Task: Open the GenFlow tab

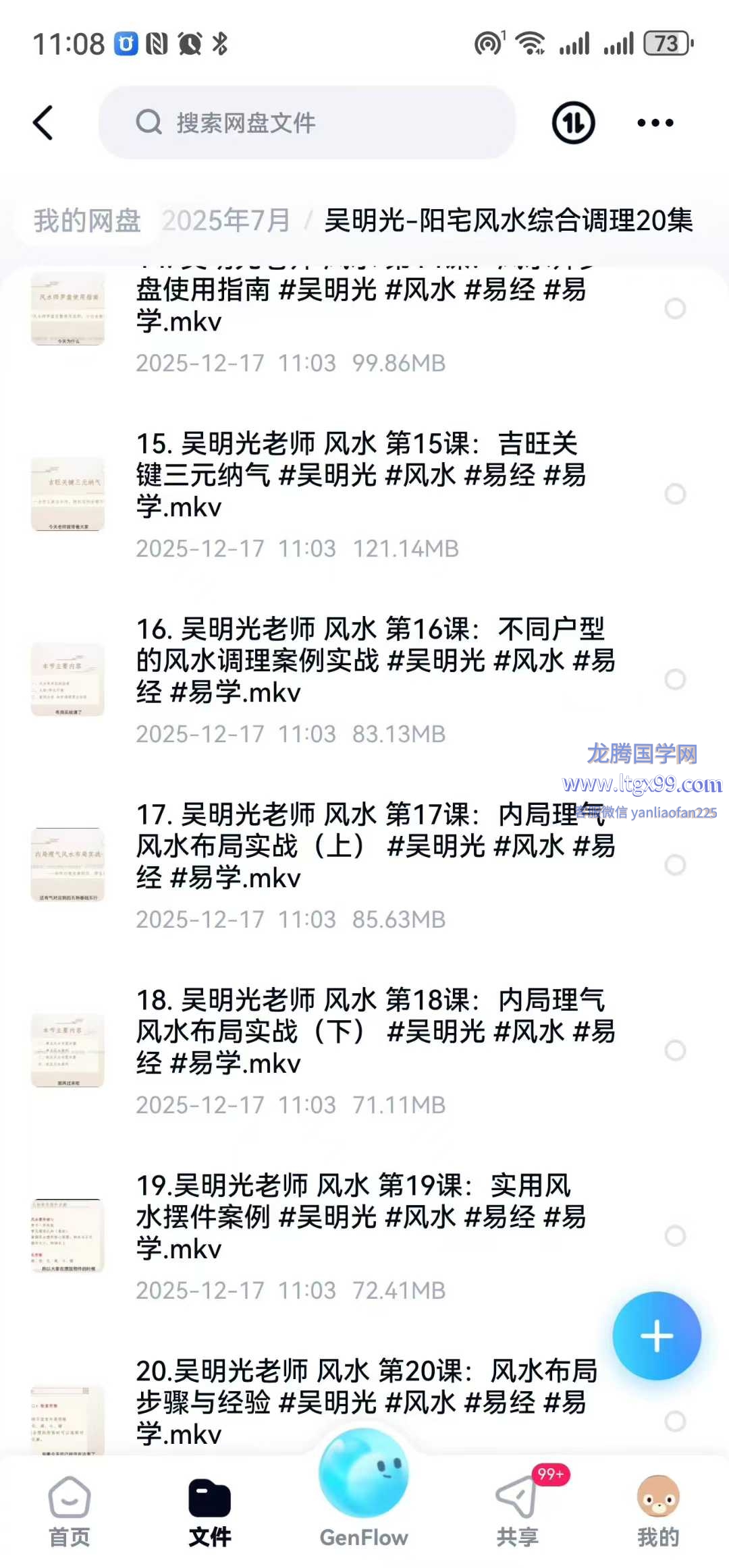Action: 364,1491
